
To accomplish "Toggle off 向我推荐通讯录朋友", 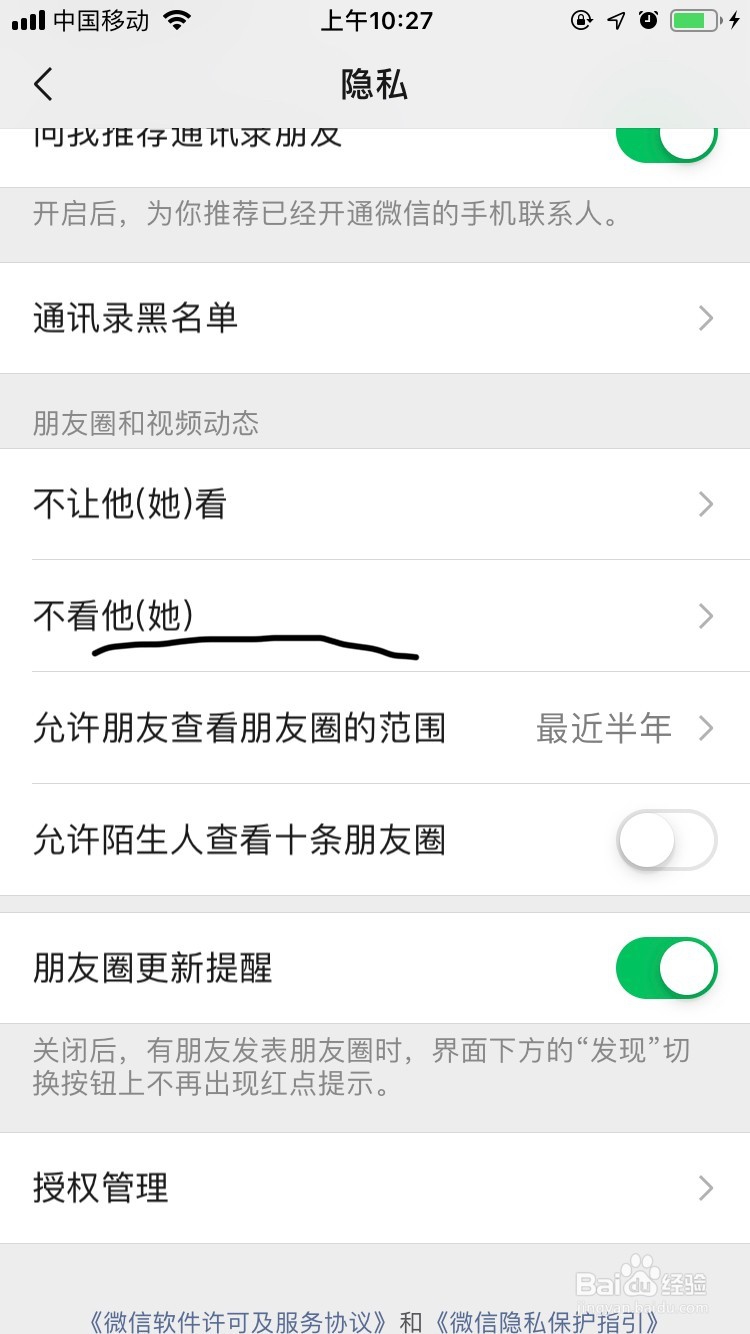I will point(666,140).
